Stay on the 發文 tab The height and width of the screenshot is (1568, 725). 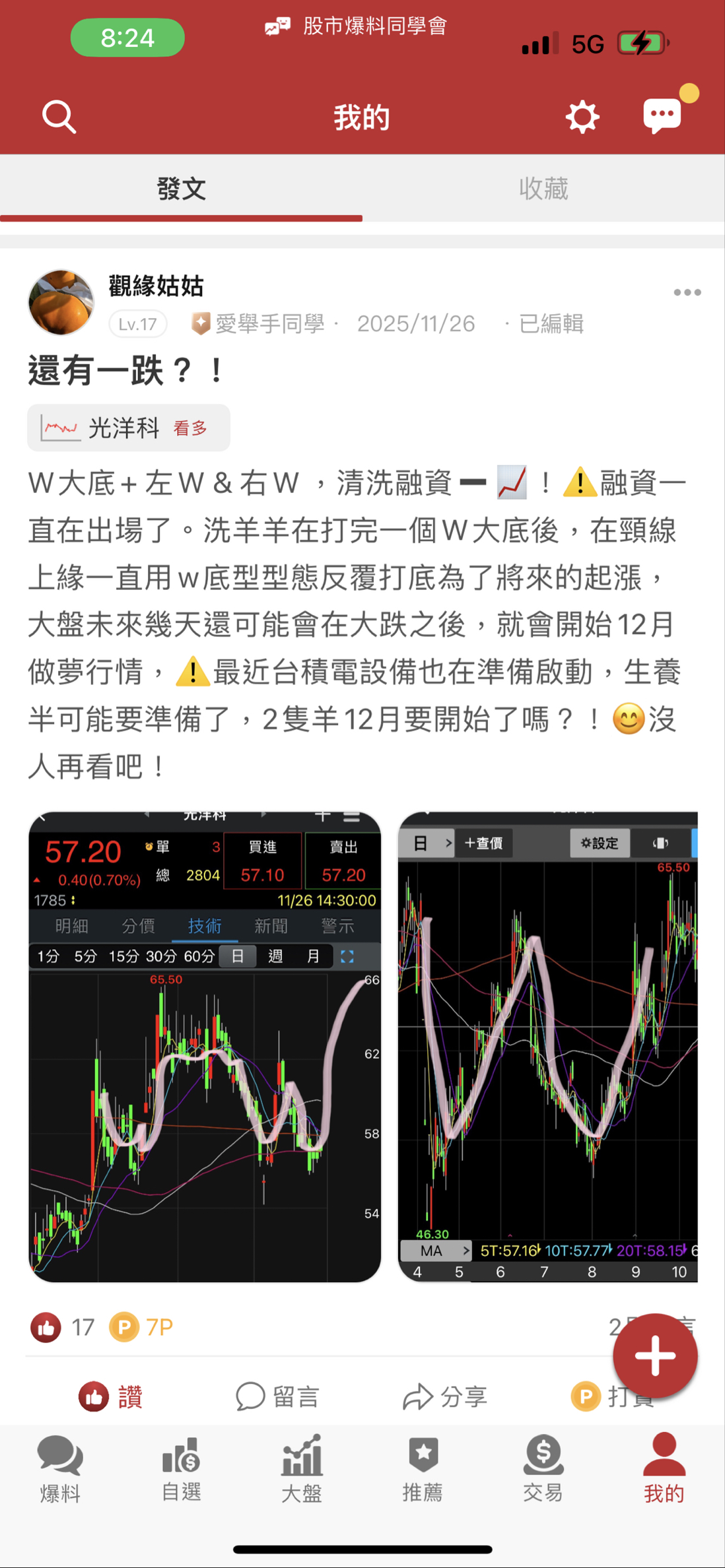[x=181, y=188]
